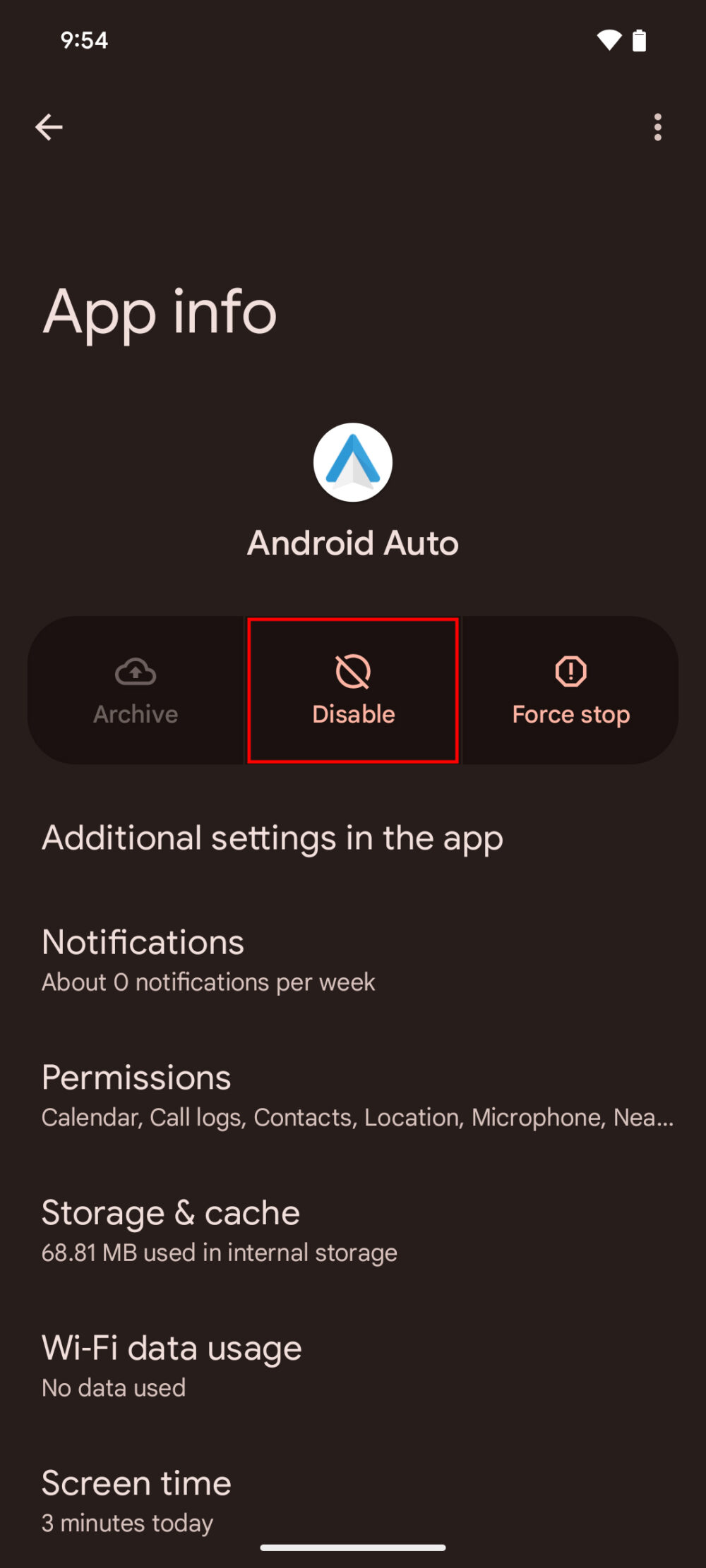Open Notifications settings for Android Auto
The height and width of the screenshot is (1568, 706).
[353, 958]
